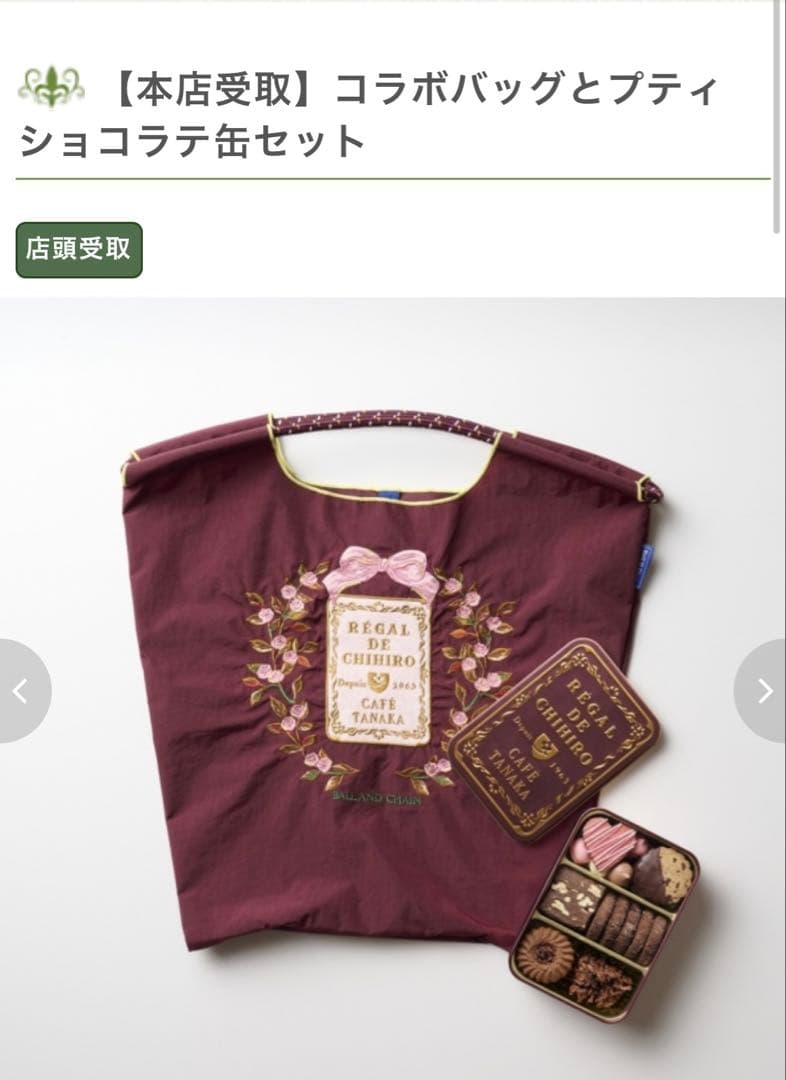Click the previous-photo circle control
Viewport: 786px width, 1080px height.
(x=21, y=688)
